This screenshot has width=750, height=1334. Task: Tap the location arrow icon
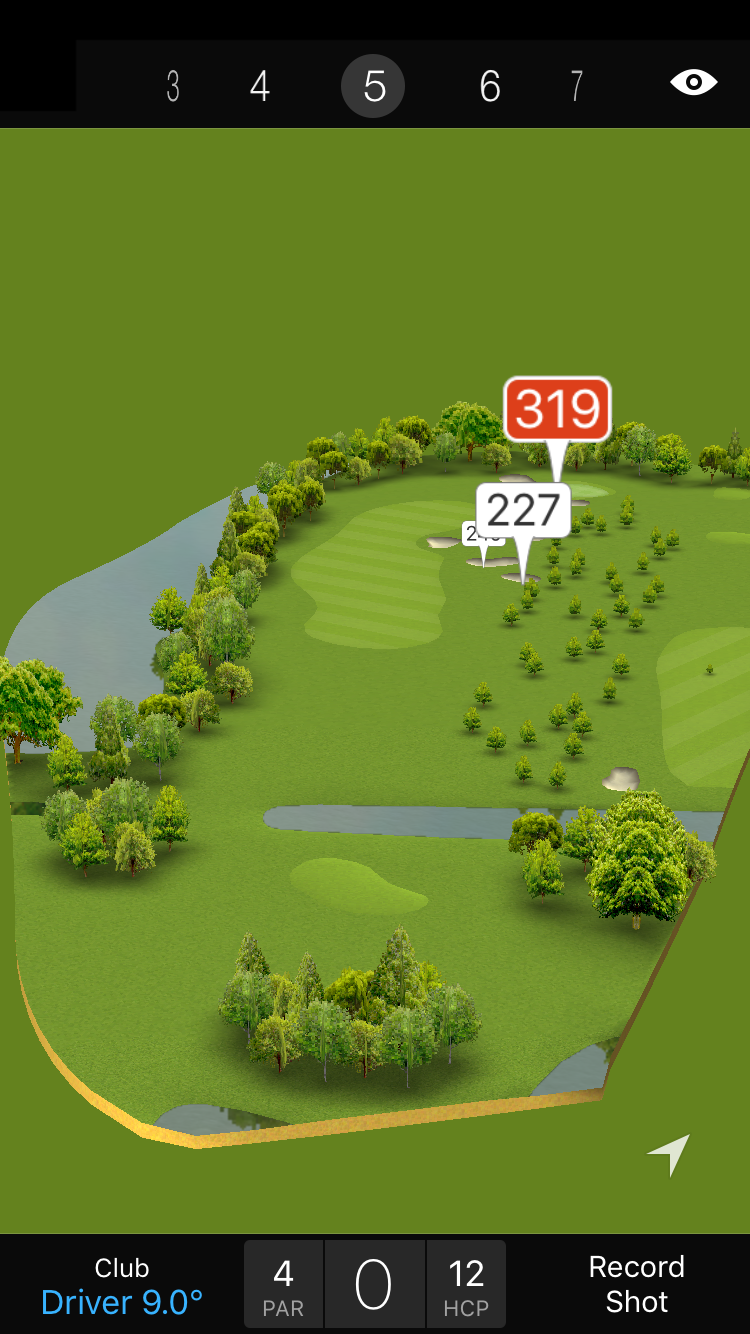point(669,1154)
